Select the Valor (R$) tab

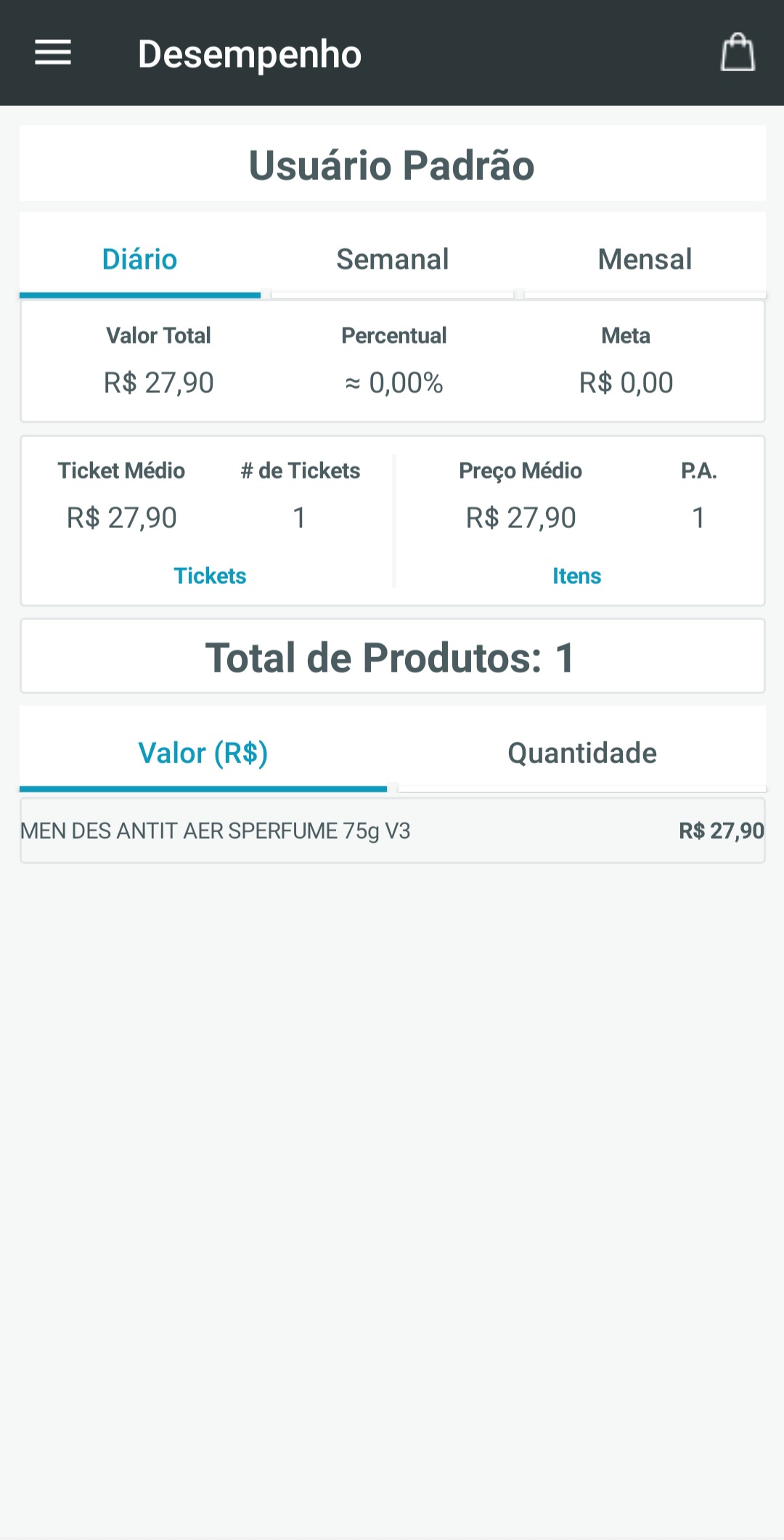click(x=203, y=753)
